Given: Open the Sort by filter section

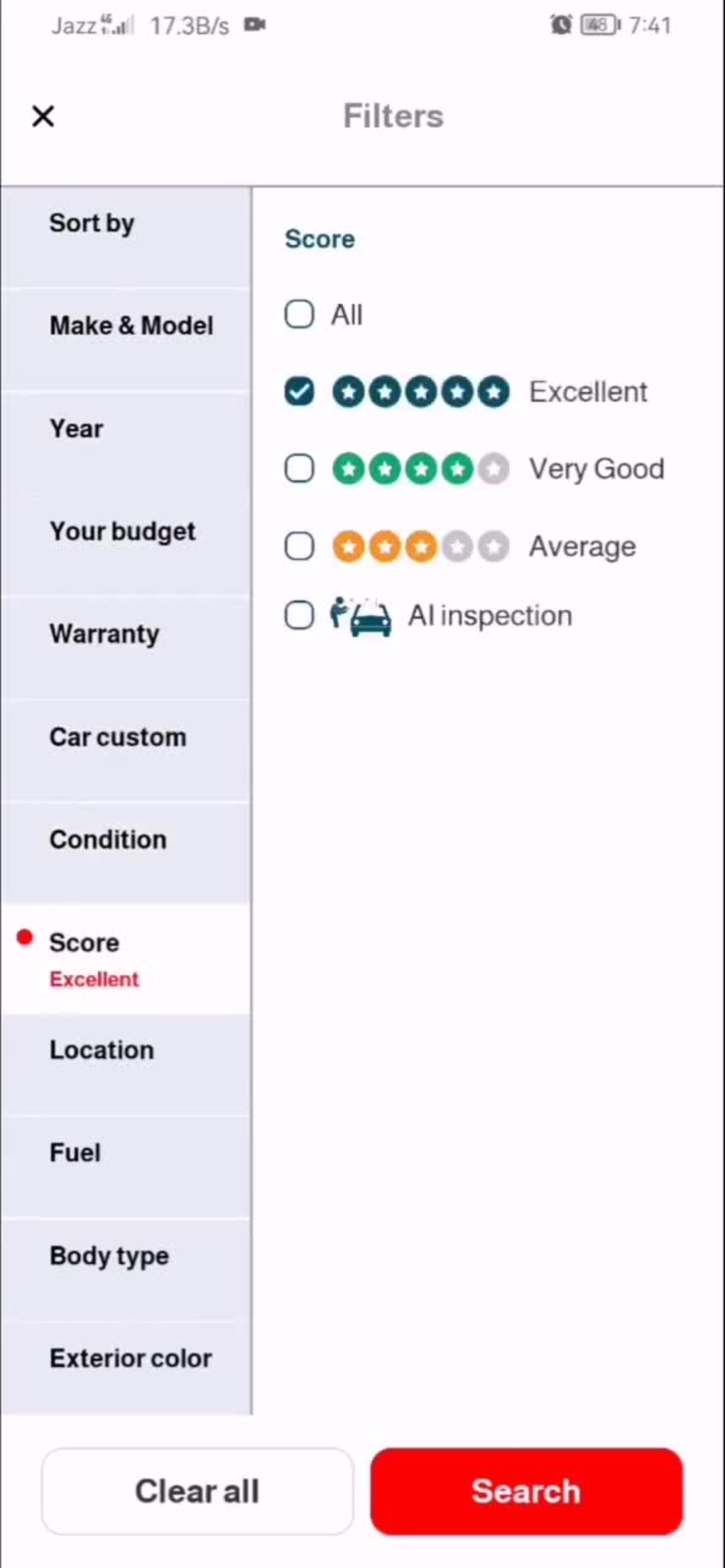Looking at the screenshot, I should [x=92, y=223].
